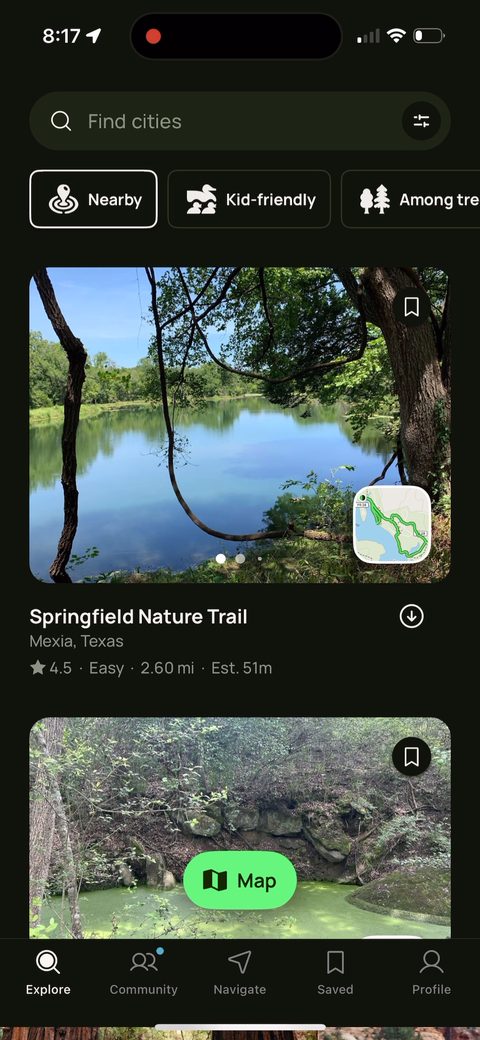Viewport: 480px width, 1040px height.
Task: Bookmark the second trail with green pond
Action: click(x=412, y=757)
